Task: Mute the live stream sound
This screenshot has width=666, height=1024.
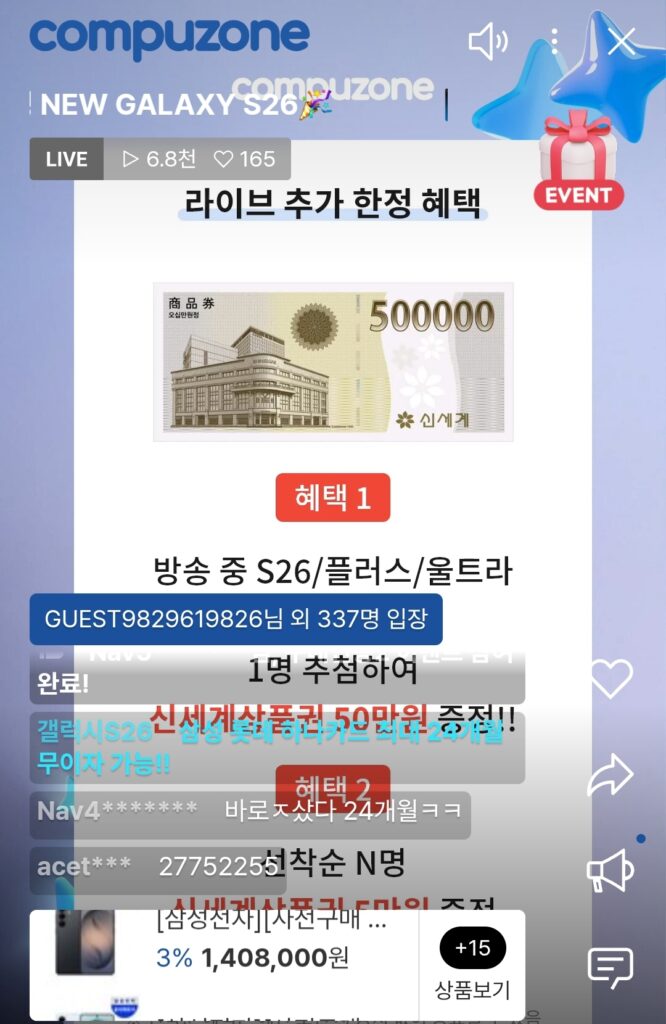Action: coord(488,42)
